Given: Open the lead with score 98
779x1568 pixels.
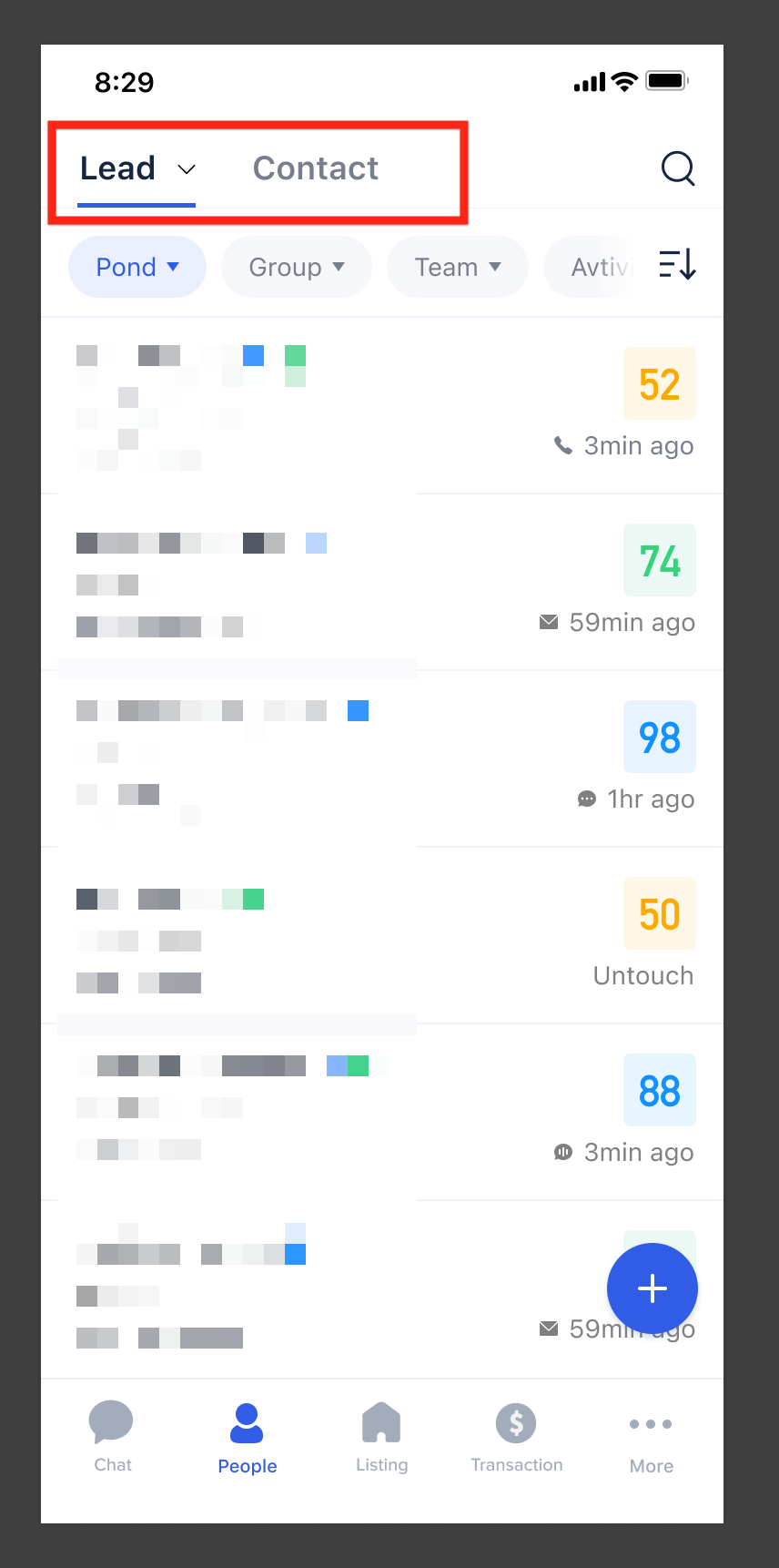Looking at the screenshot, I should tap(382, 759).
